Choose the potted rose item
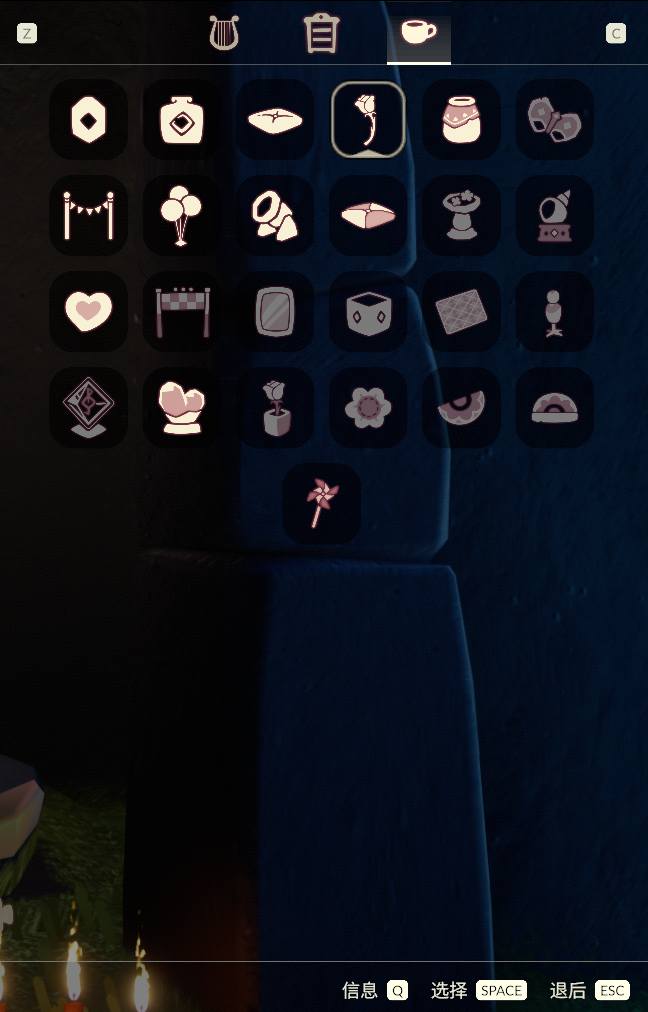 [x=275, y=407]
